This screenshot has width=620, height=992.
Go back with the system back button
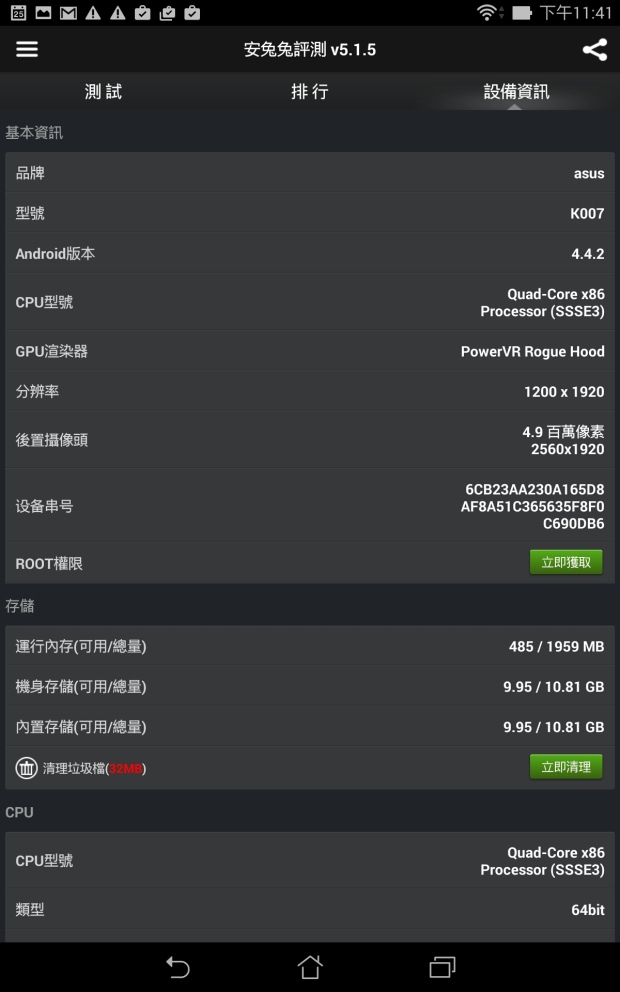(178, 967)
